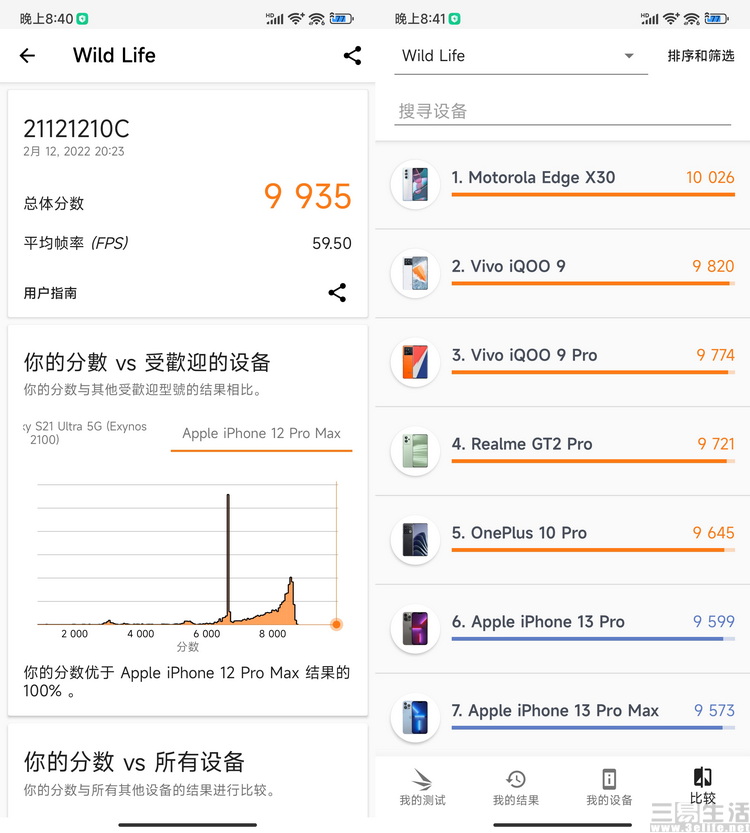This screenshot has width=750, height=833.
Task: View Apple iPhone 13 Pro entry
Action: pyautogui.click(x=563, y=629)
